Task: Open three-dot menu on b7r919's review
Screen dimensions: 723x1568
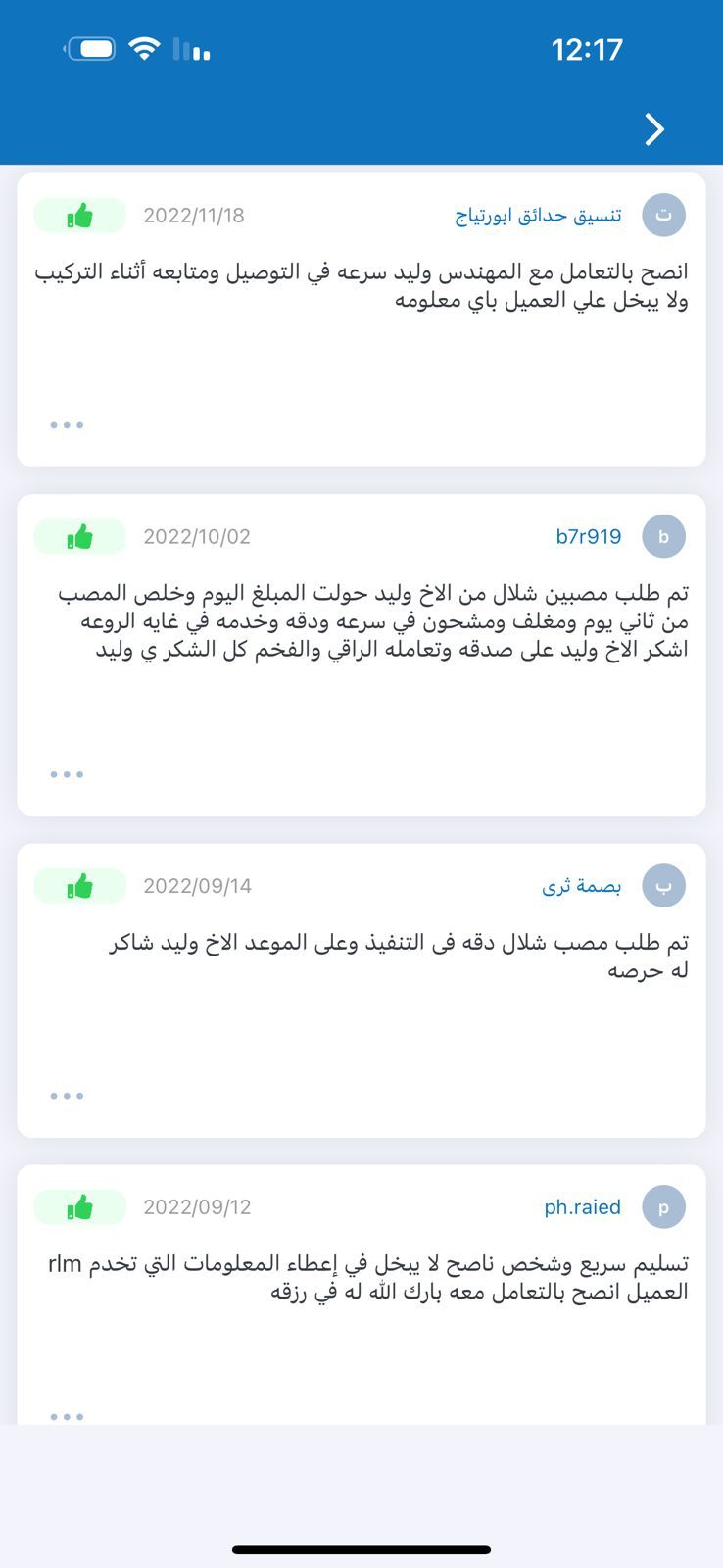Action: click(x=67, y=774)
